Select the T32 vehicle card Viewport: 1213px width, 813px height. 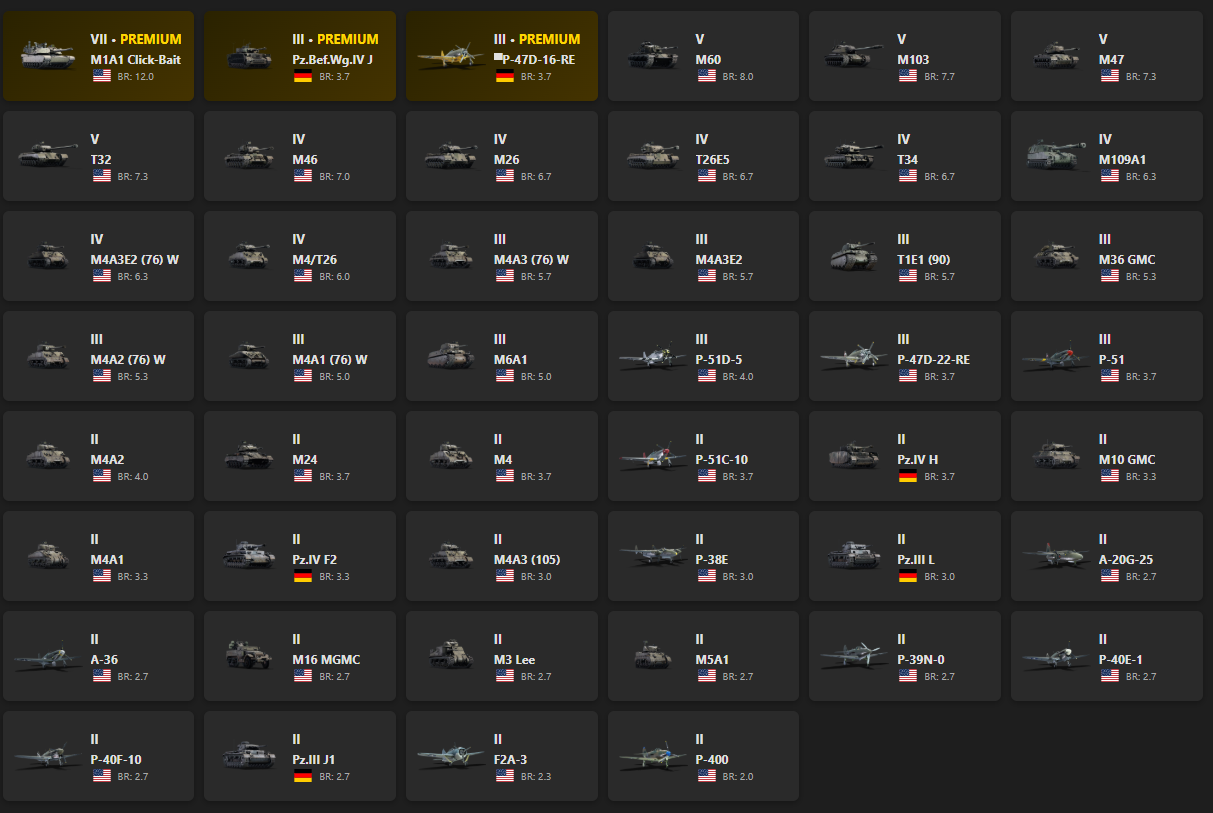point(98,156)
